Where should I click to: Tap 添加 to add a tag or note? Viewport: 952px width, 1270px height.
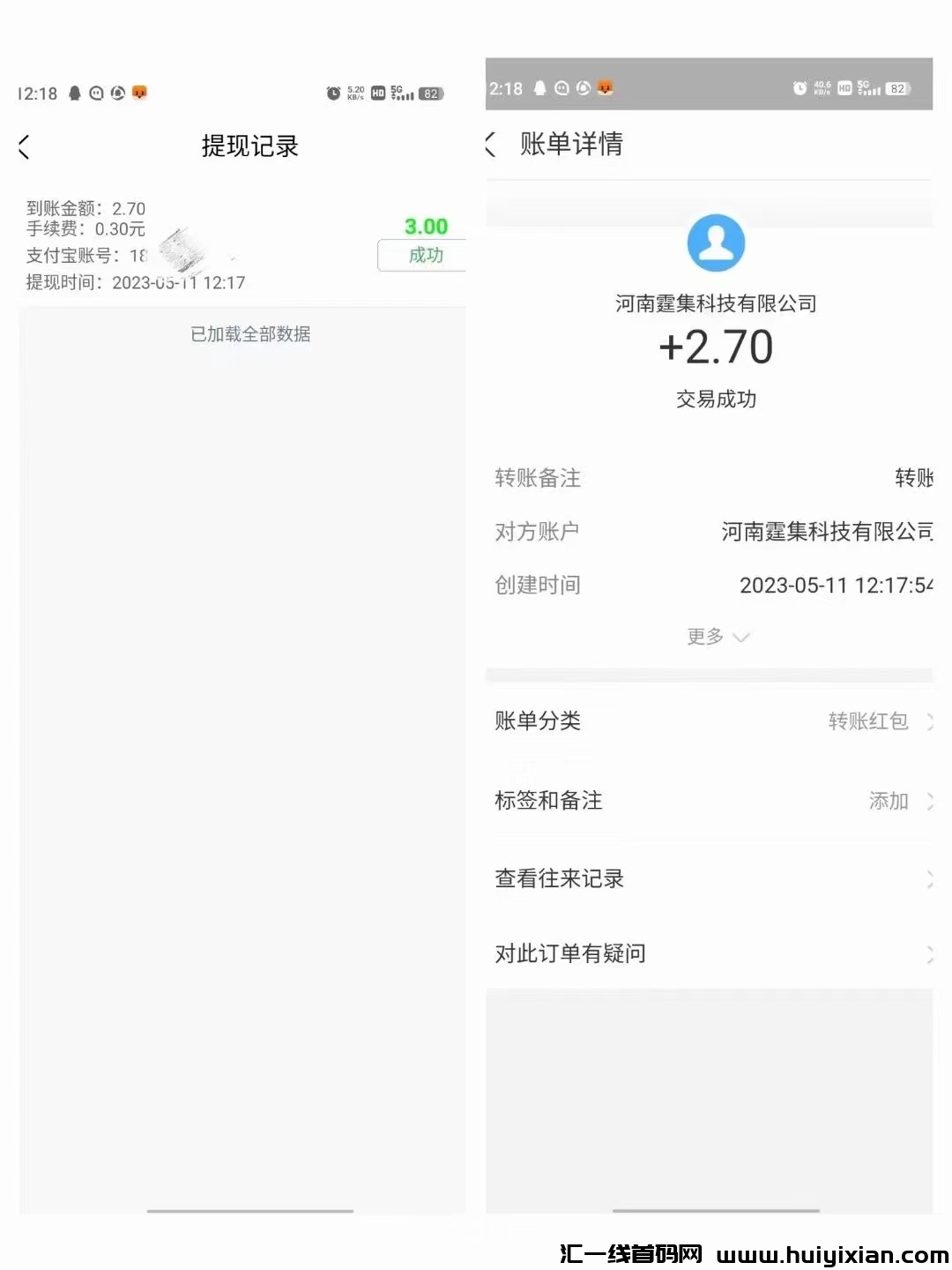pos(889,801)
